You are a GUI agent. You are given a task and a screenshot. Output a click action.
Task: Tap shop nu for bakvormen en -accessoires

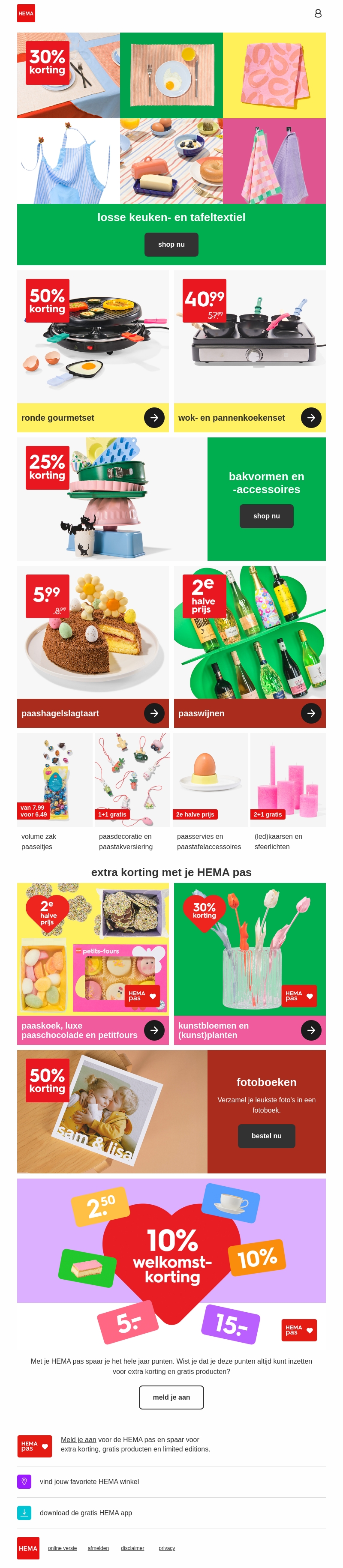coord(266,515)
